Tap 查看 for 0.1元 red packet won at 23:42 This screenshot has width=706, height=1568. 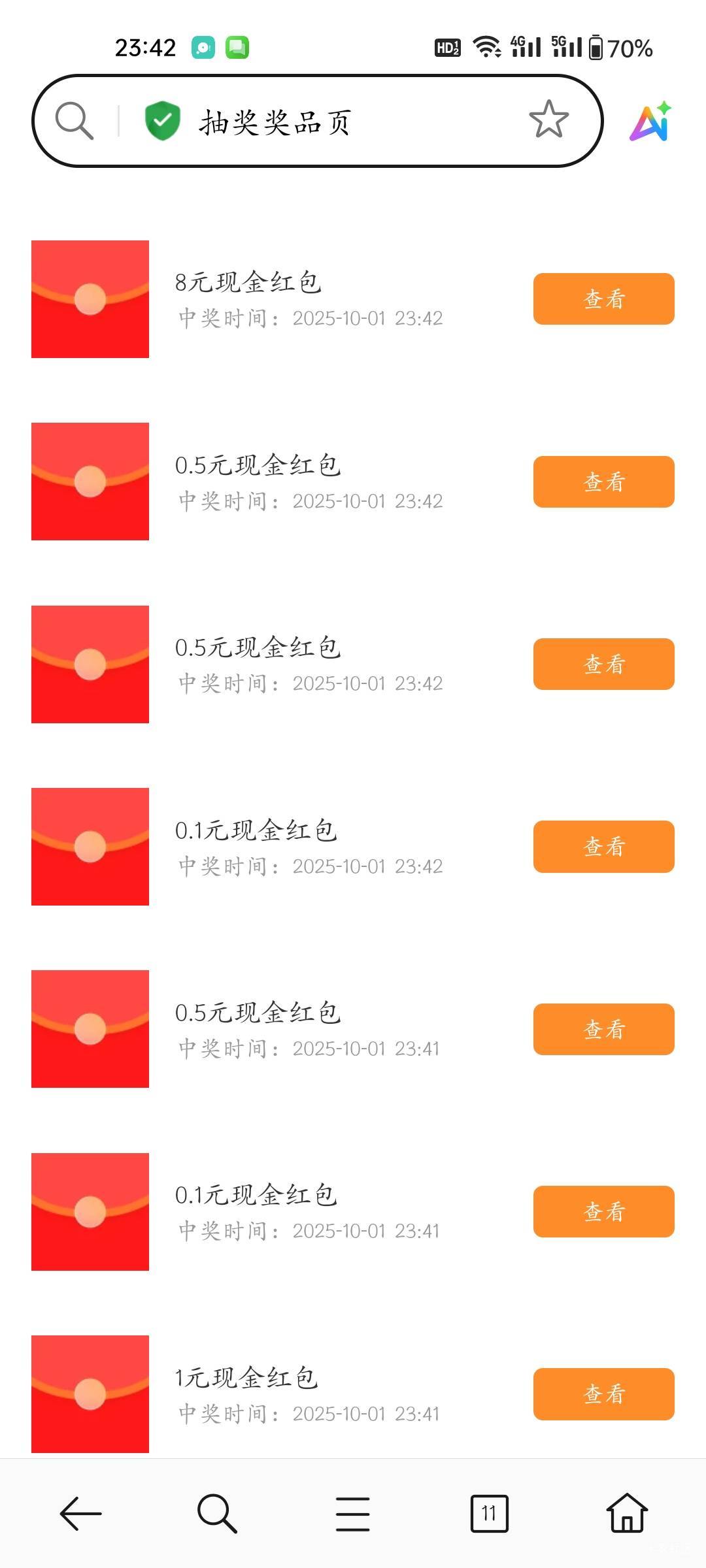coord(603,847)
